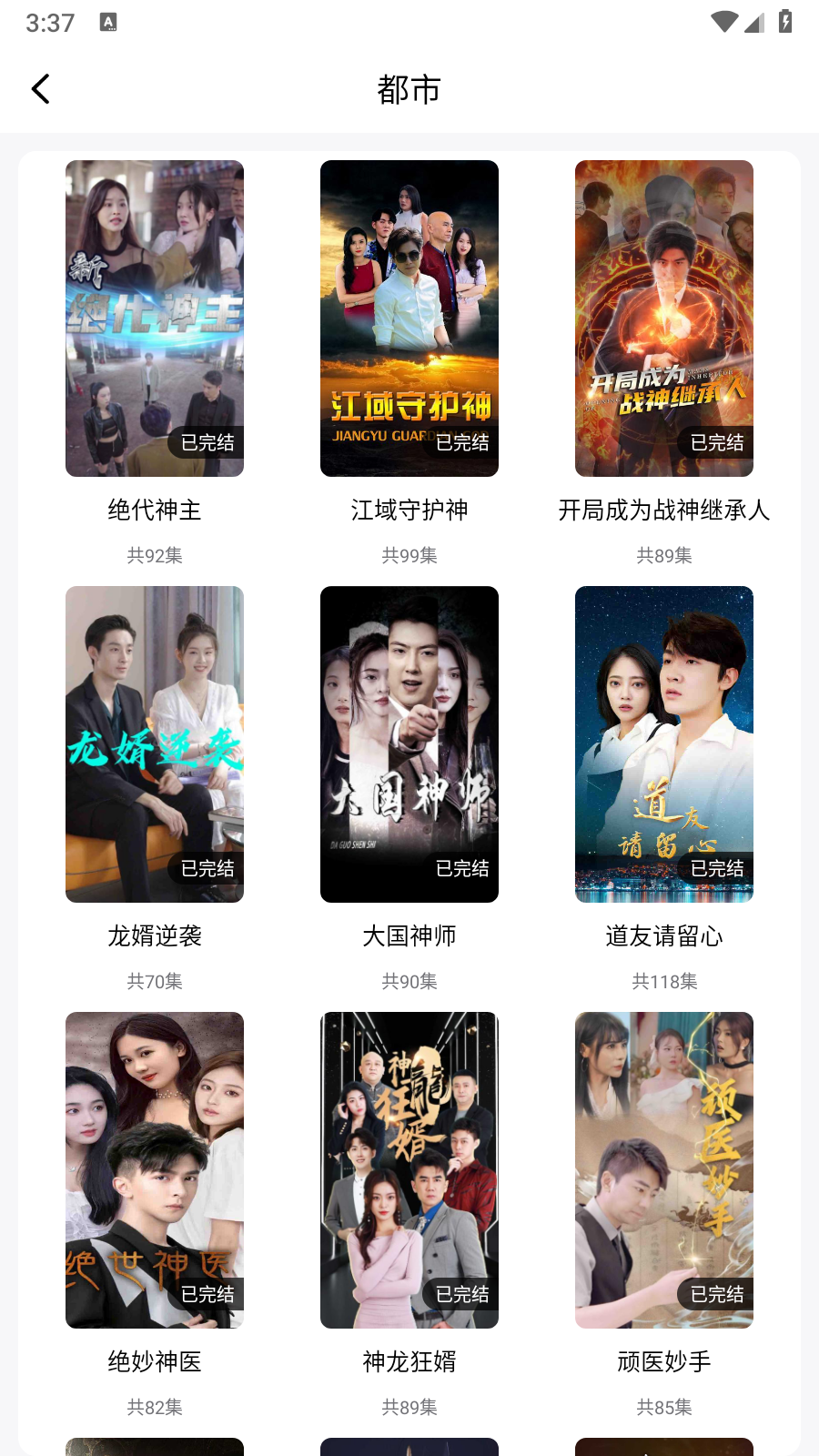Open the 顽医妙手 drama poster
Screen dimensions: 819x1456
coord(663,1170)
